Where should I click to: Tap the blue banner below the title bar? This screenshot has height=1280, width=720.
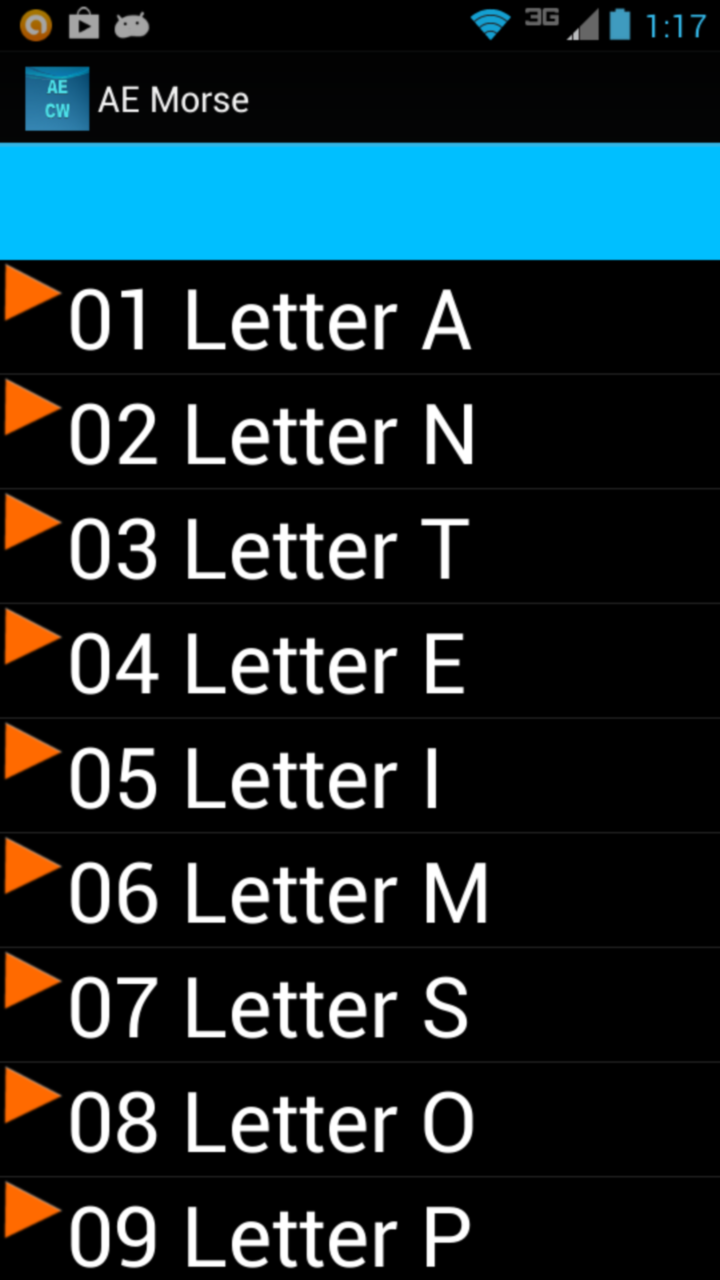360,200
